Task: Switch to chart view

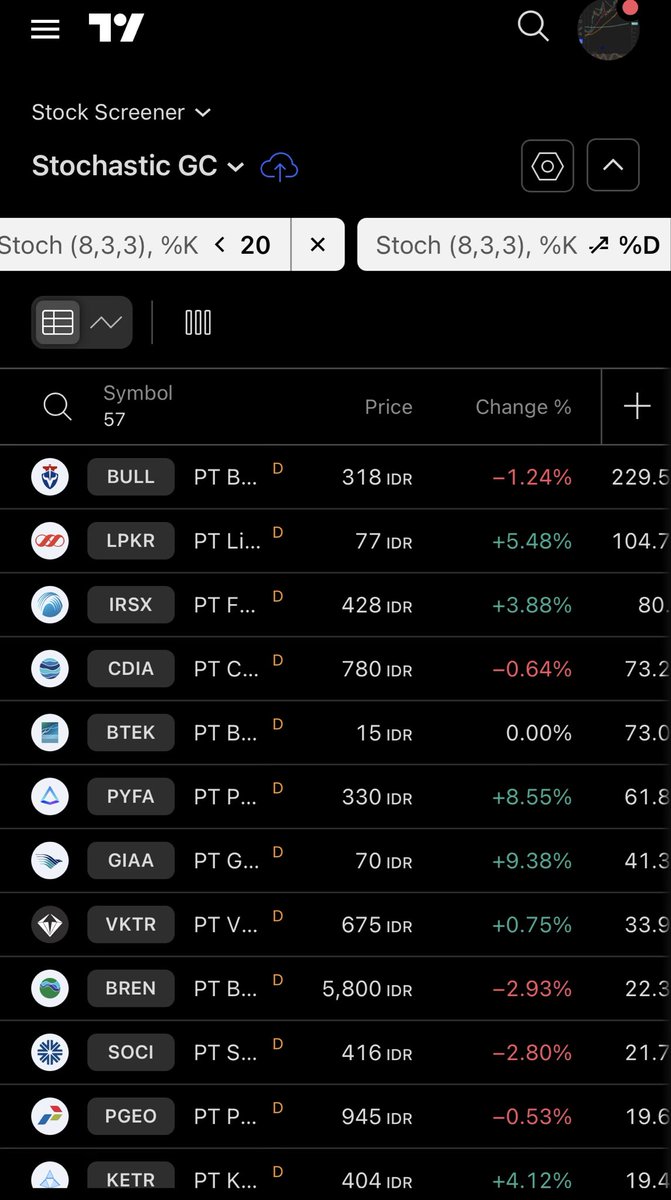Action: coord(106,323)
